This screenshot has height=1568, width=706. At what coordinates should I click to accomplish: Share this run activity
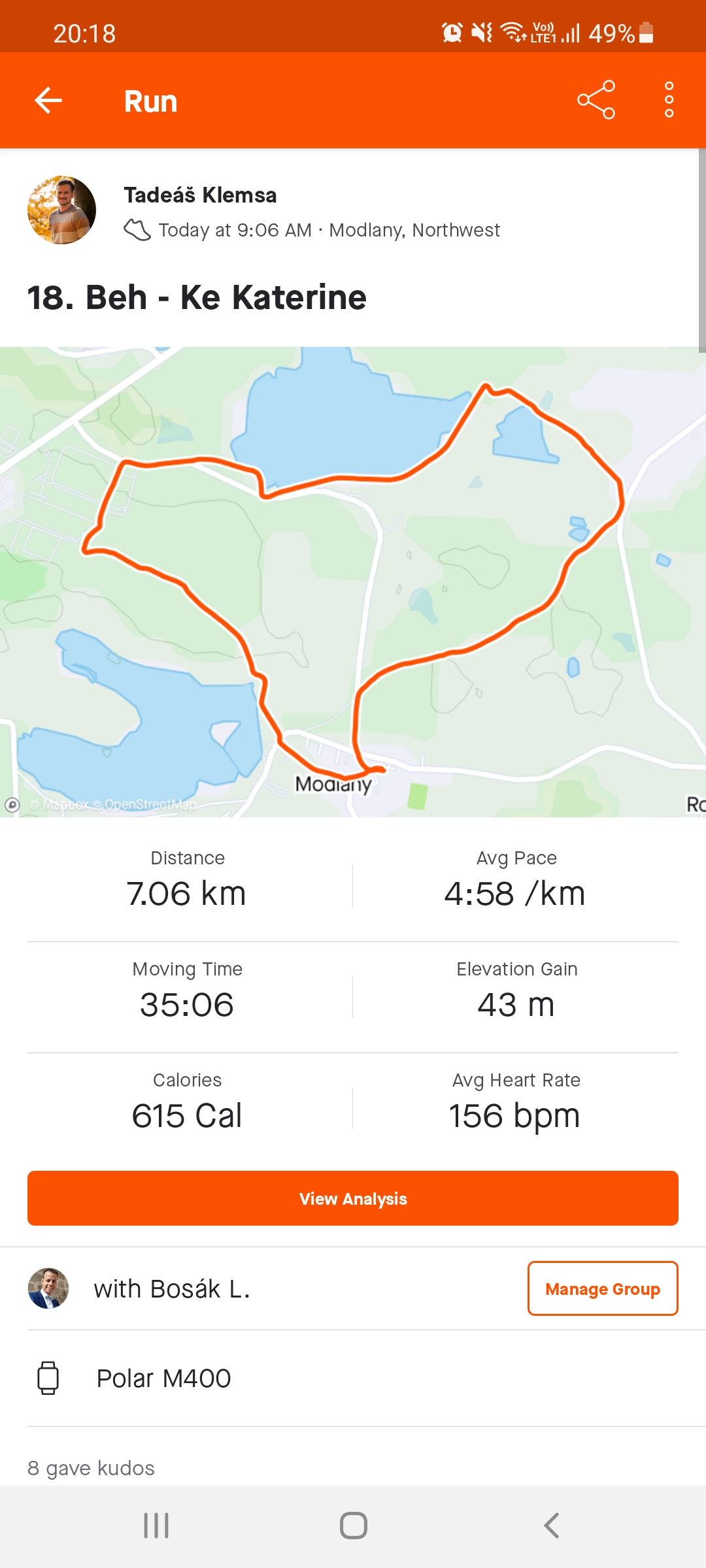point(596,100)
